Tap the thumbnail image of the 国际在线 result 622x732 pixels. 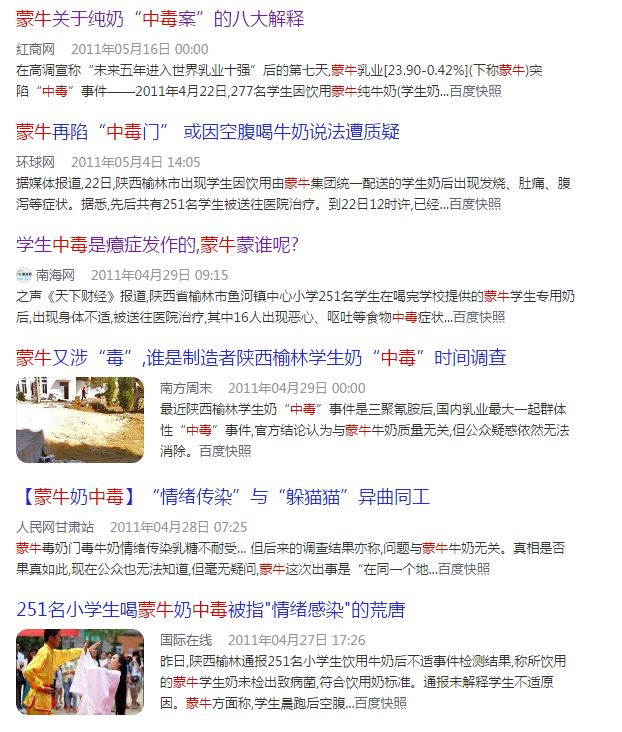click(x=80, y=672)
